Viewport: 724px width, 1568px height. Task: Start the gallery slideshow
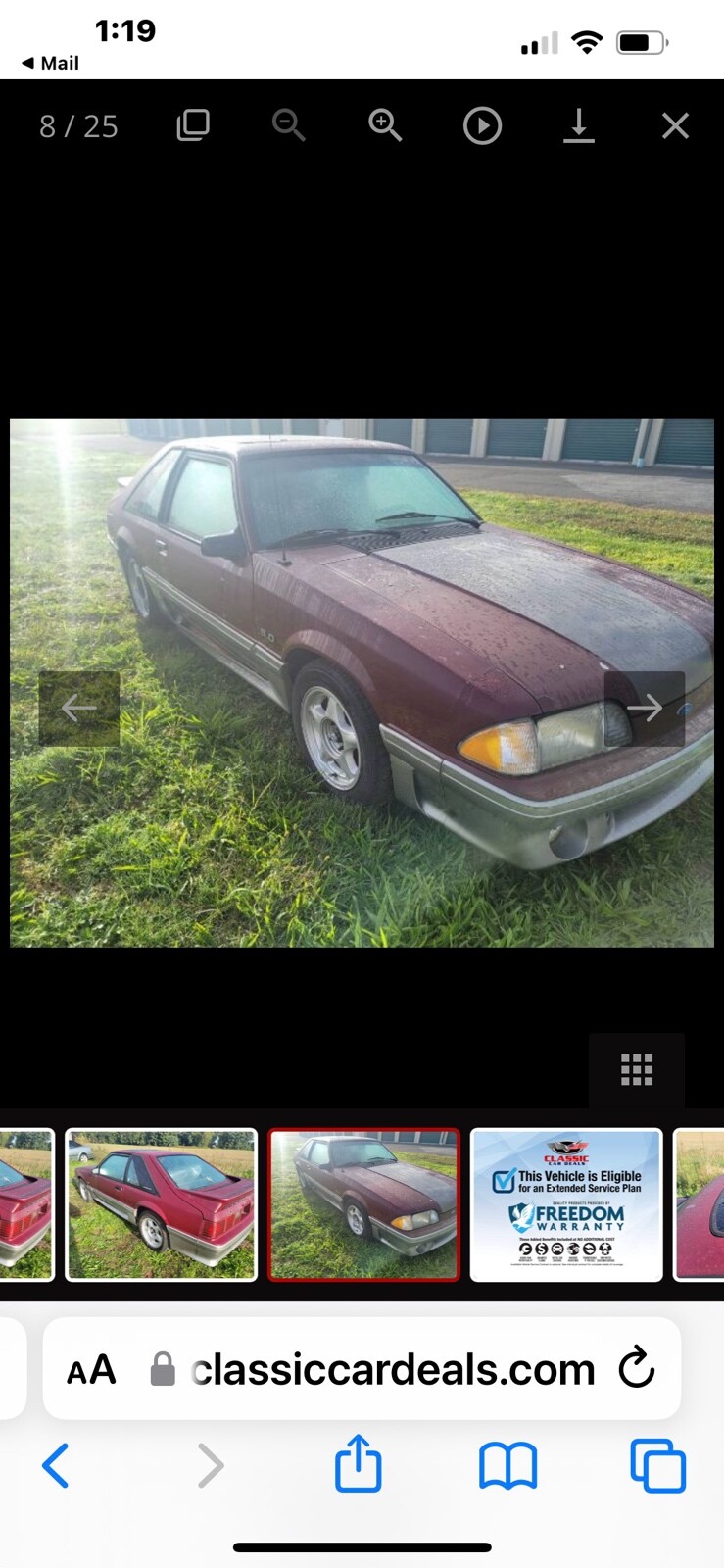click(x=482, y=125)
